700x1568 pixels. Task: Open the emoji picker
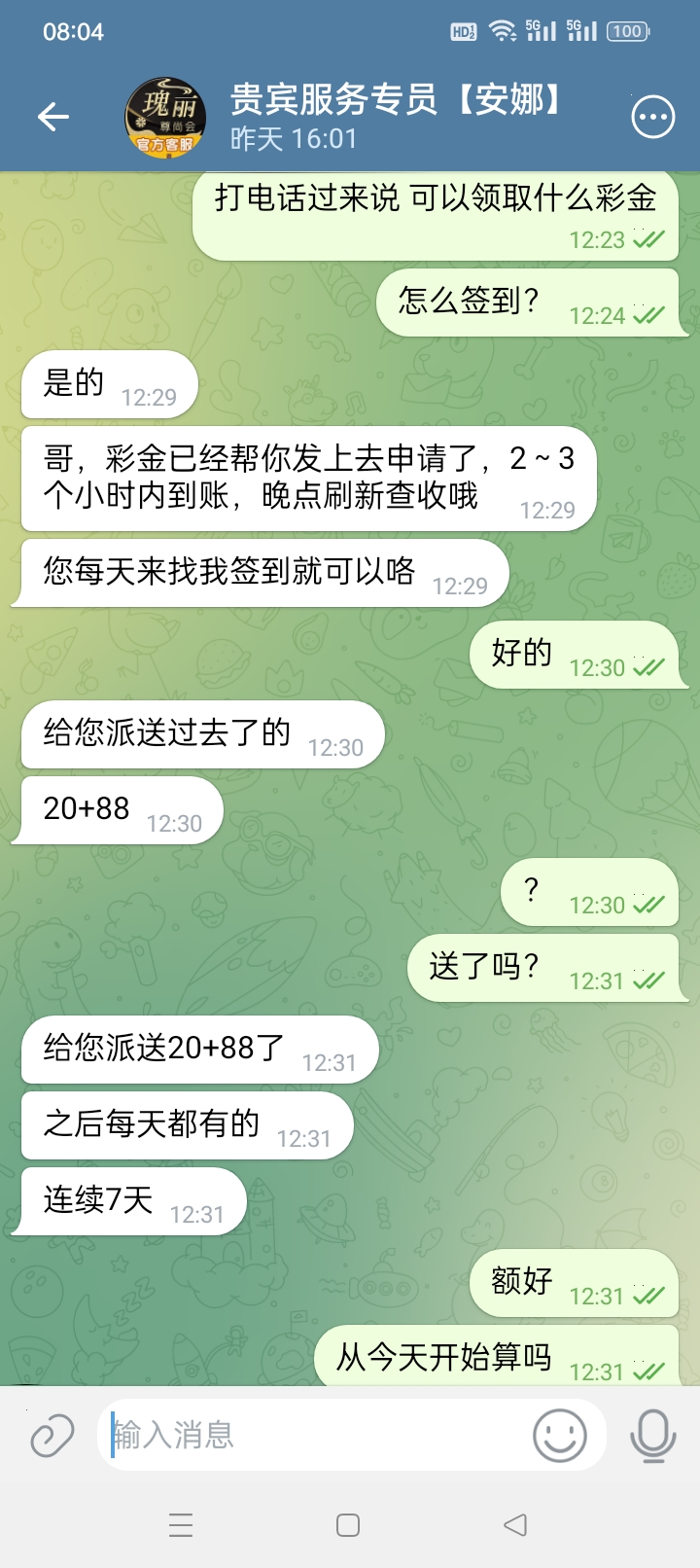(x=560, y=1435)
